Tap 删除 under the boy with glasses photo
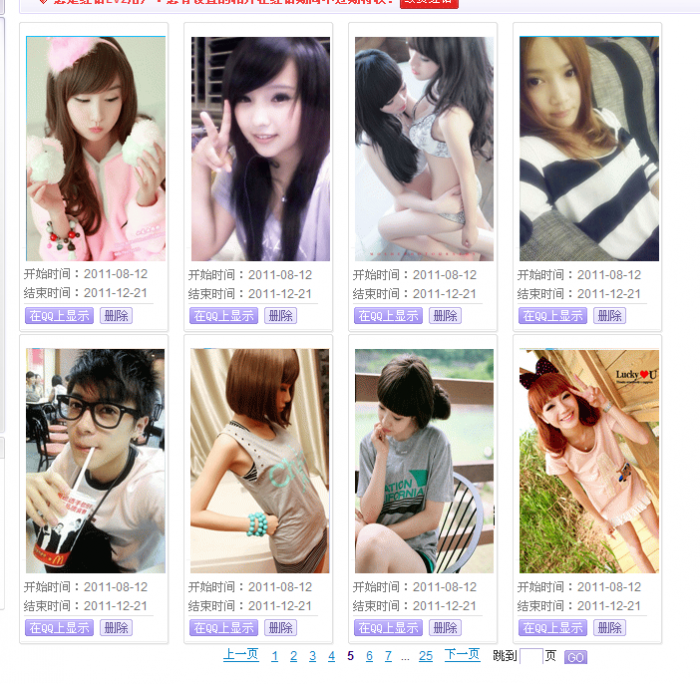The width and height of the screenshot is (700, 684). coord(116,628)
